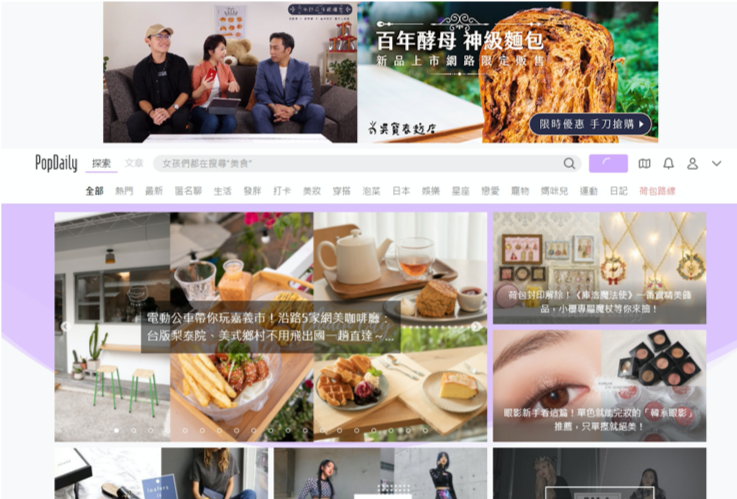Viewport: 737px width, 499px height.
Task: Open the 眼影新手 eyeshadow article card
Action: point(598,386)
